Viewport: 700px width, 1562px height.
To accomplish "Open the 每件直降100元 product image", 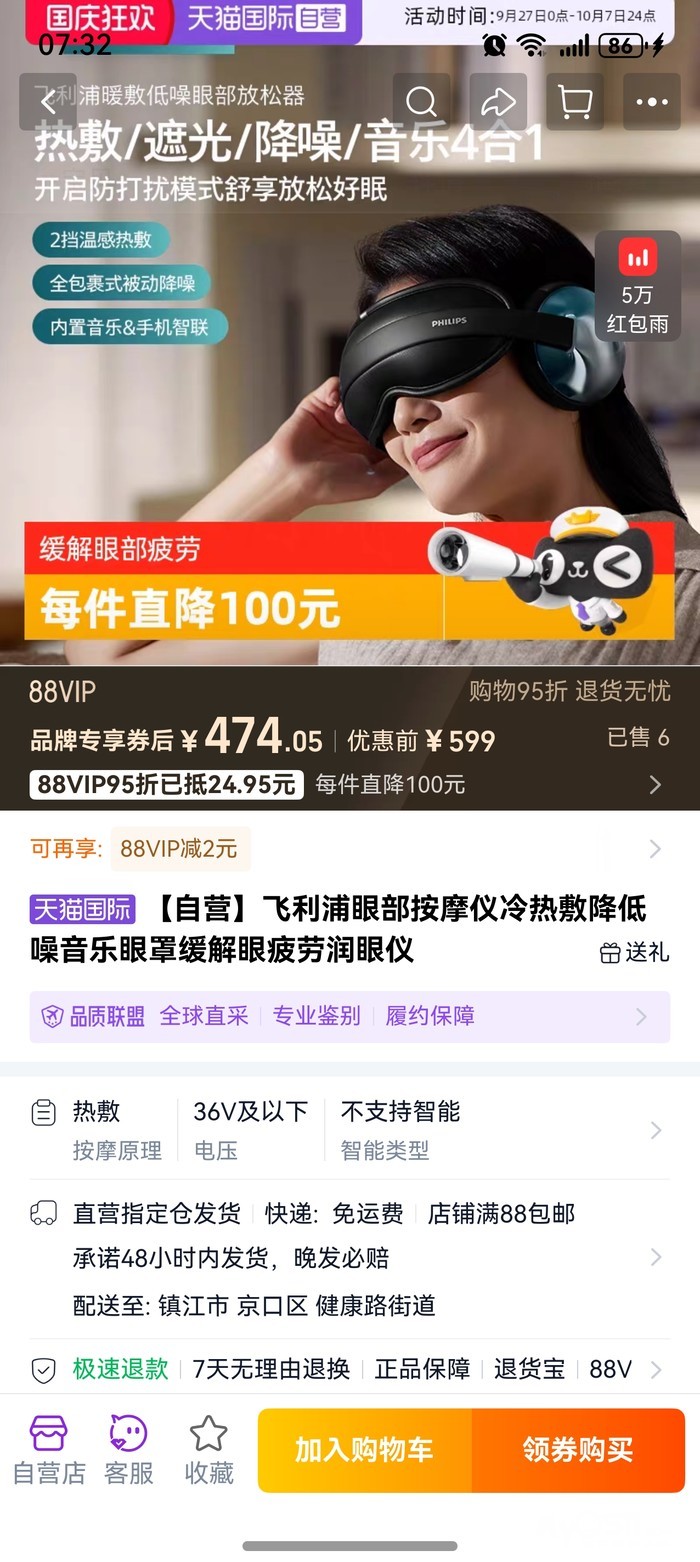I will point(350,400).
